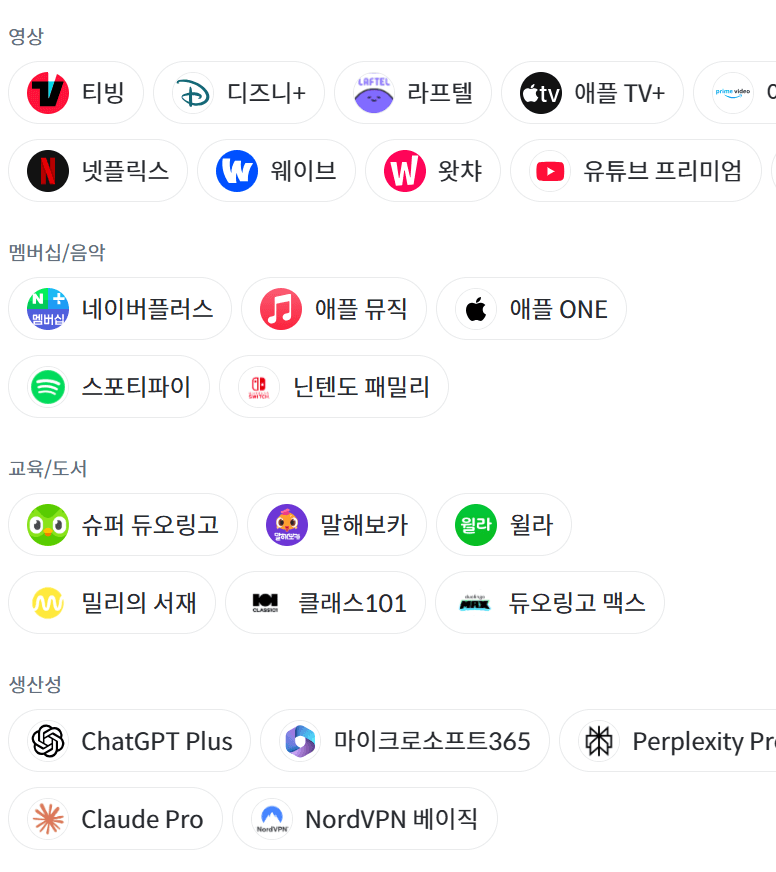
Task: Select the 말해보카 chip under 교육/도서
Action: tap(337, 524)
